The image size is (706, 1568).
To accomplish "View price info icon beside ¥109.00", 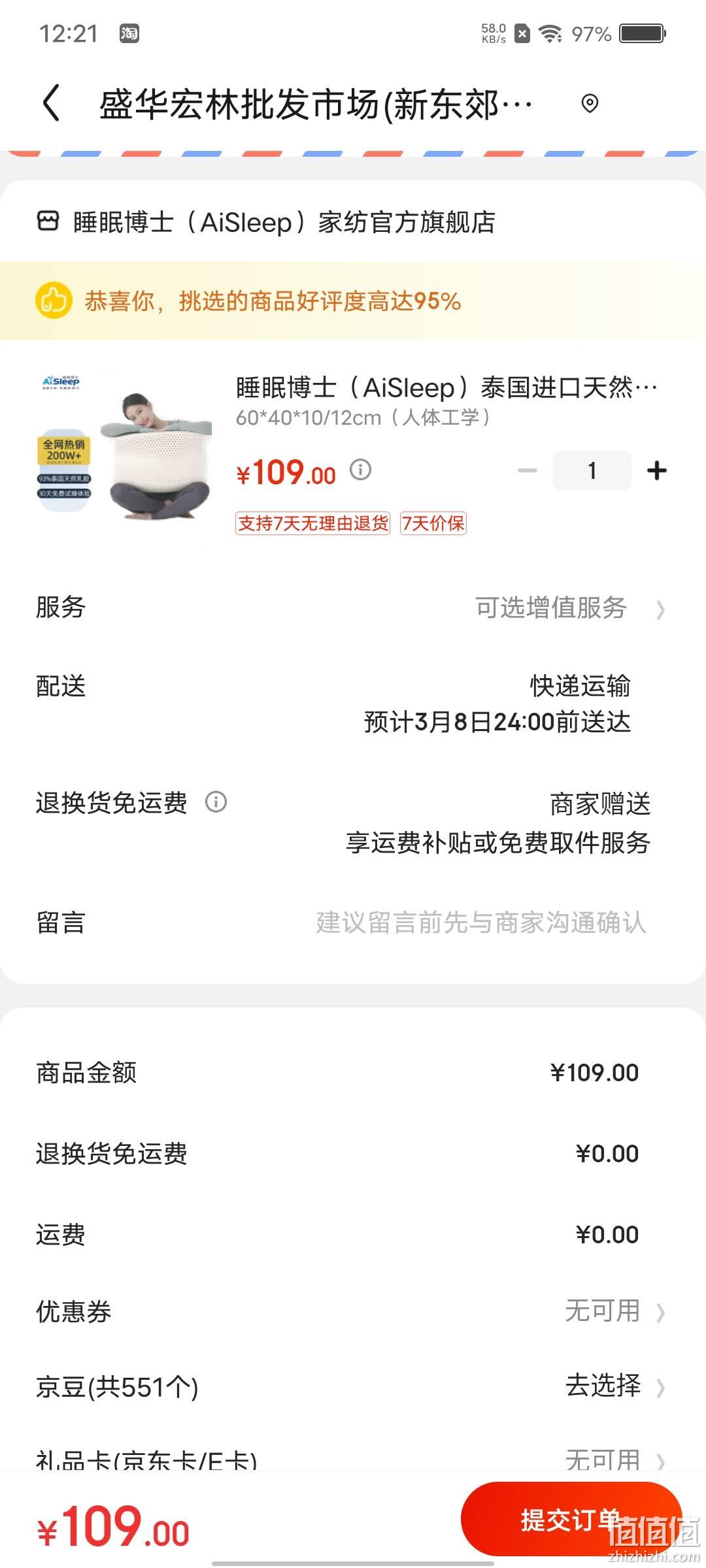I will click(360, 469).
